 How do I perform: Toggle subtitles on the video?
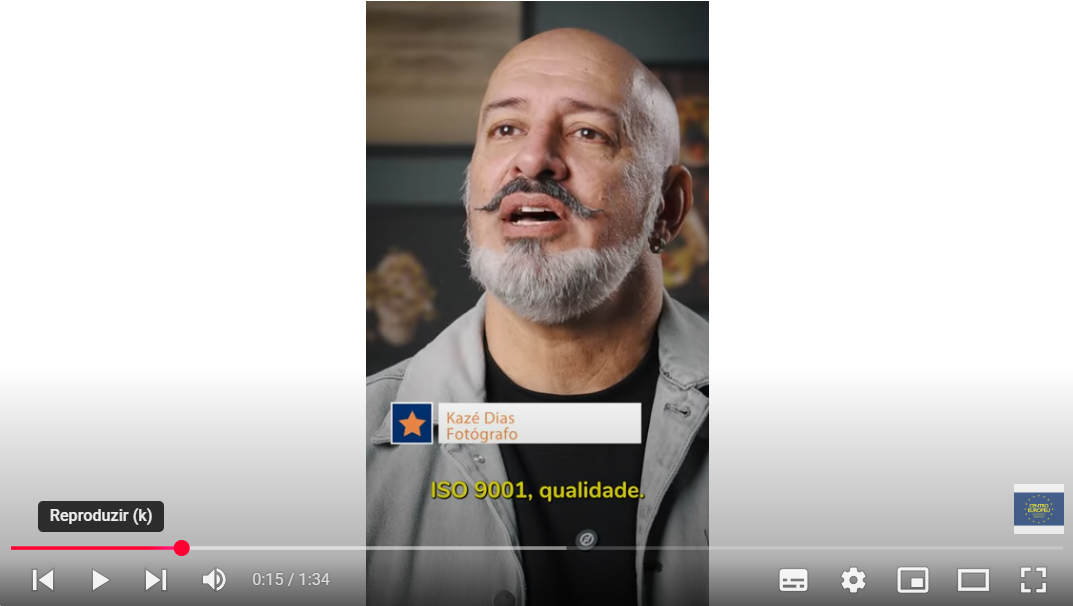tap(793, 580)
